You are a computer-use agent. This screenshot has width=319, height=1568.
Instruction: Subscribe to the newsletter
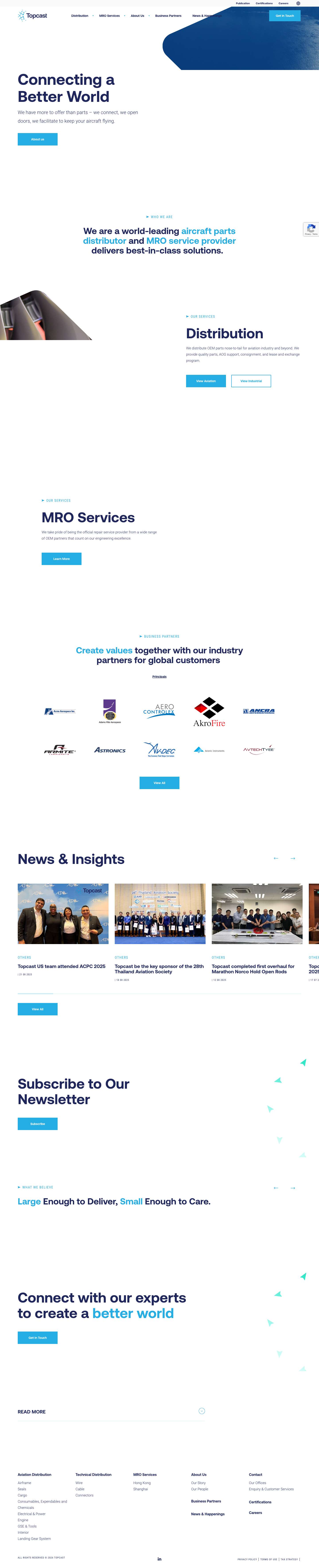pyautogui.click(x=38, y=1124)
